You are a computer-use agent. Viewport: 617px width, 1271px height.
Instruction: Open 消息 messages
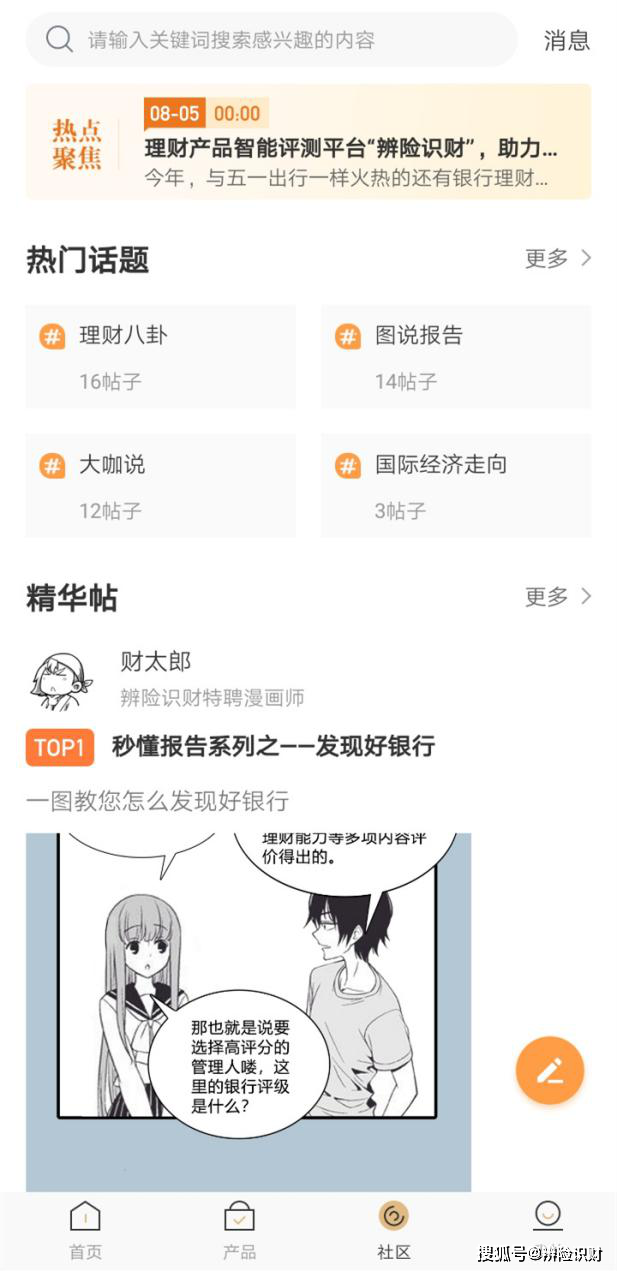tap(566, 40)
